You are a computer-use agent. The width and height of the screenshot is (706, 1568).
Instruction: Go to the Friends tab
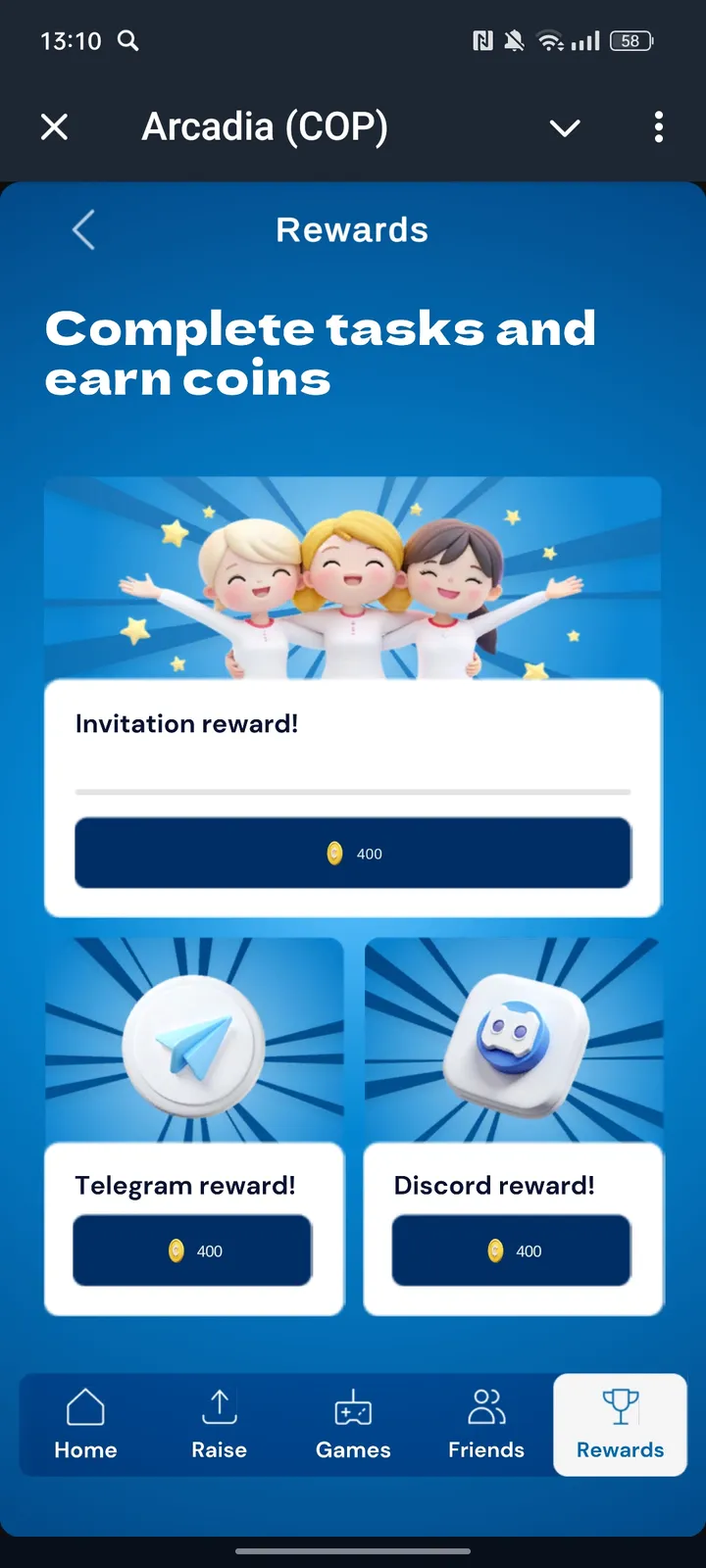click(x=486, y=1424)
